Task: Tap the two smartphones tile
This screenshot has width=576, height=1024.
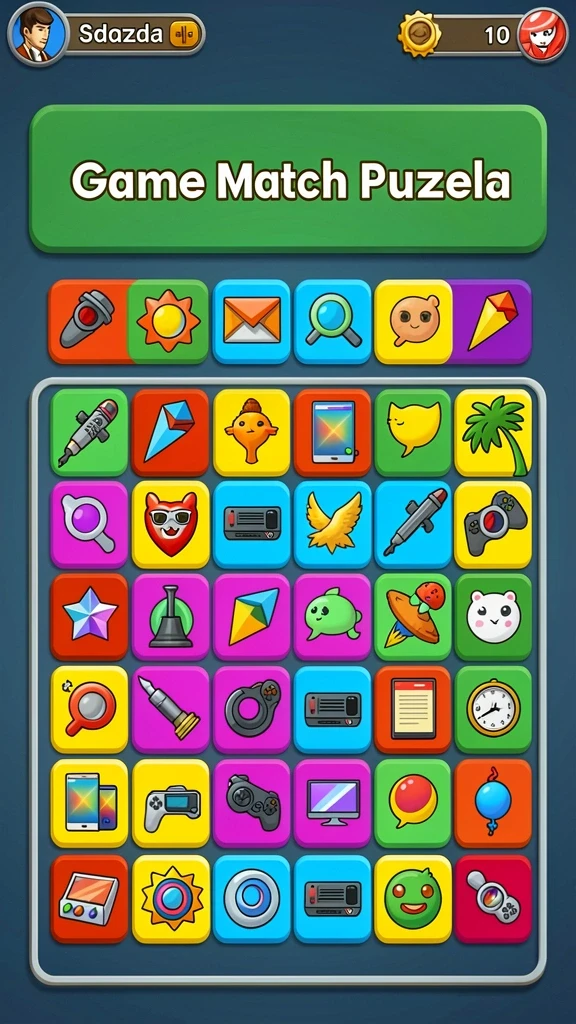Action: [x=89, y=803]
